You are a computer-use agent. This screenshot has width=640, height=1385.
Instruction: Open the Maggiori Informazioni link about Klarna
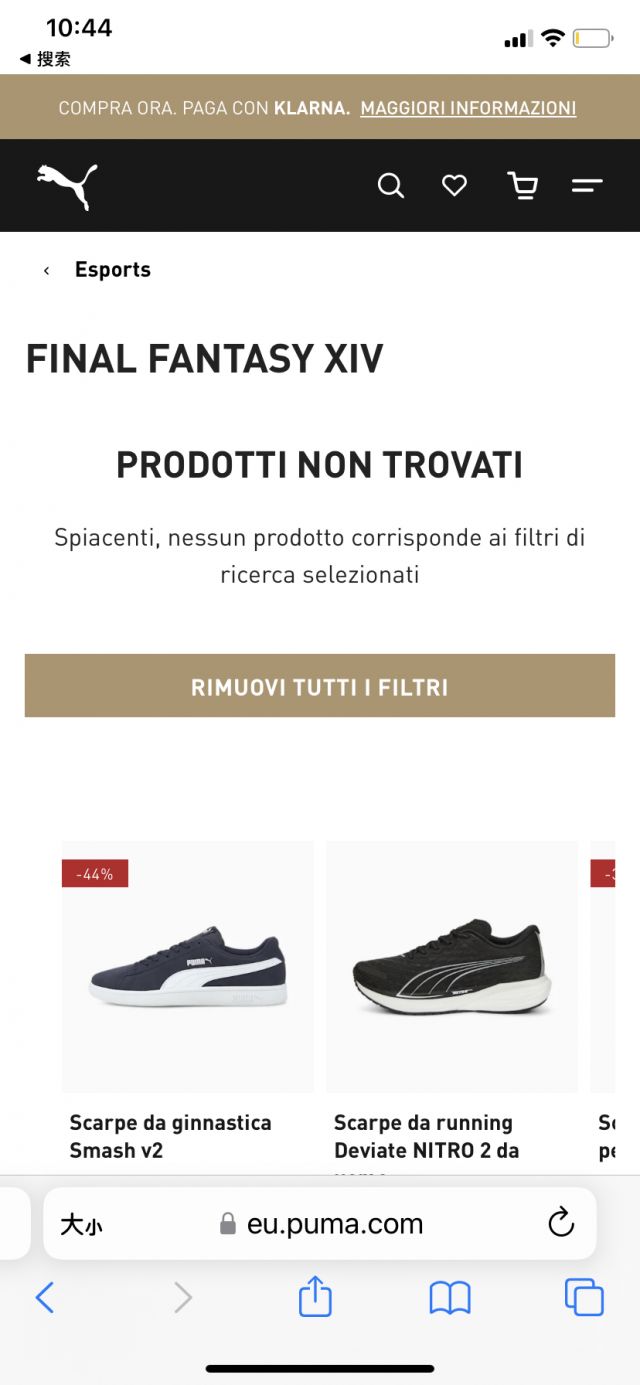tap(468, 108)
